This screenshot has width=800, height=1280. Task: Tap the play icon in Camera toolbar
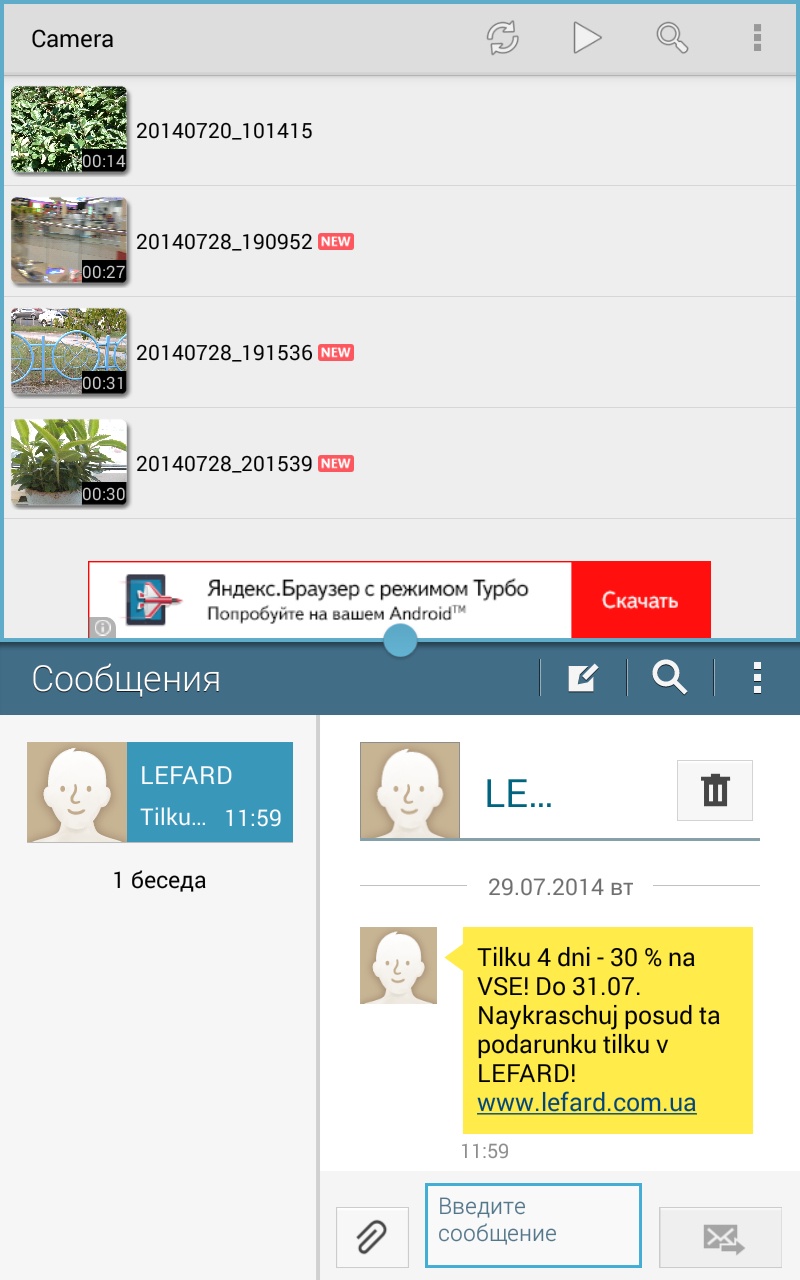point(587,38)
